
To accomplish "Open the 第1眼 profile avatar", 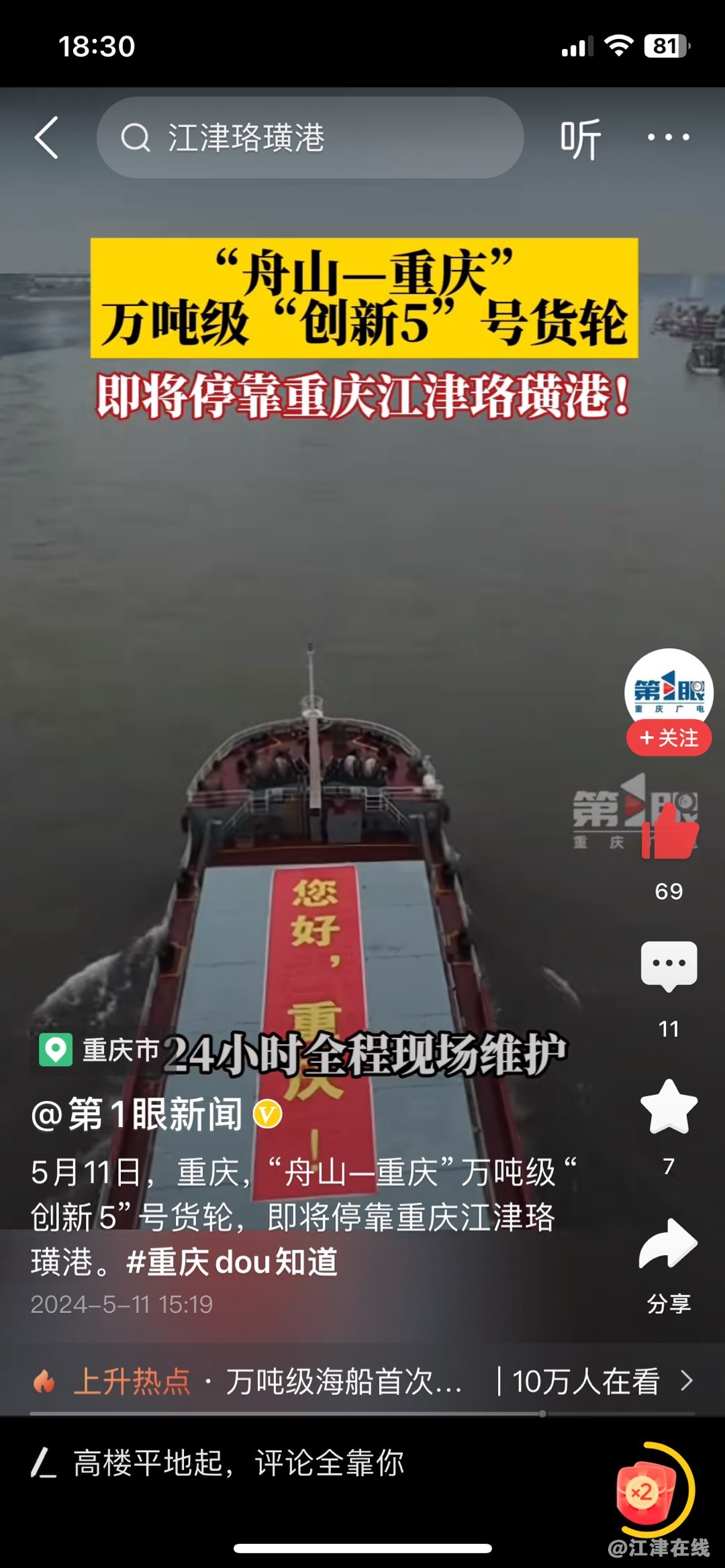I will pos(669,691).
